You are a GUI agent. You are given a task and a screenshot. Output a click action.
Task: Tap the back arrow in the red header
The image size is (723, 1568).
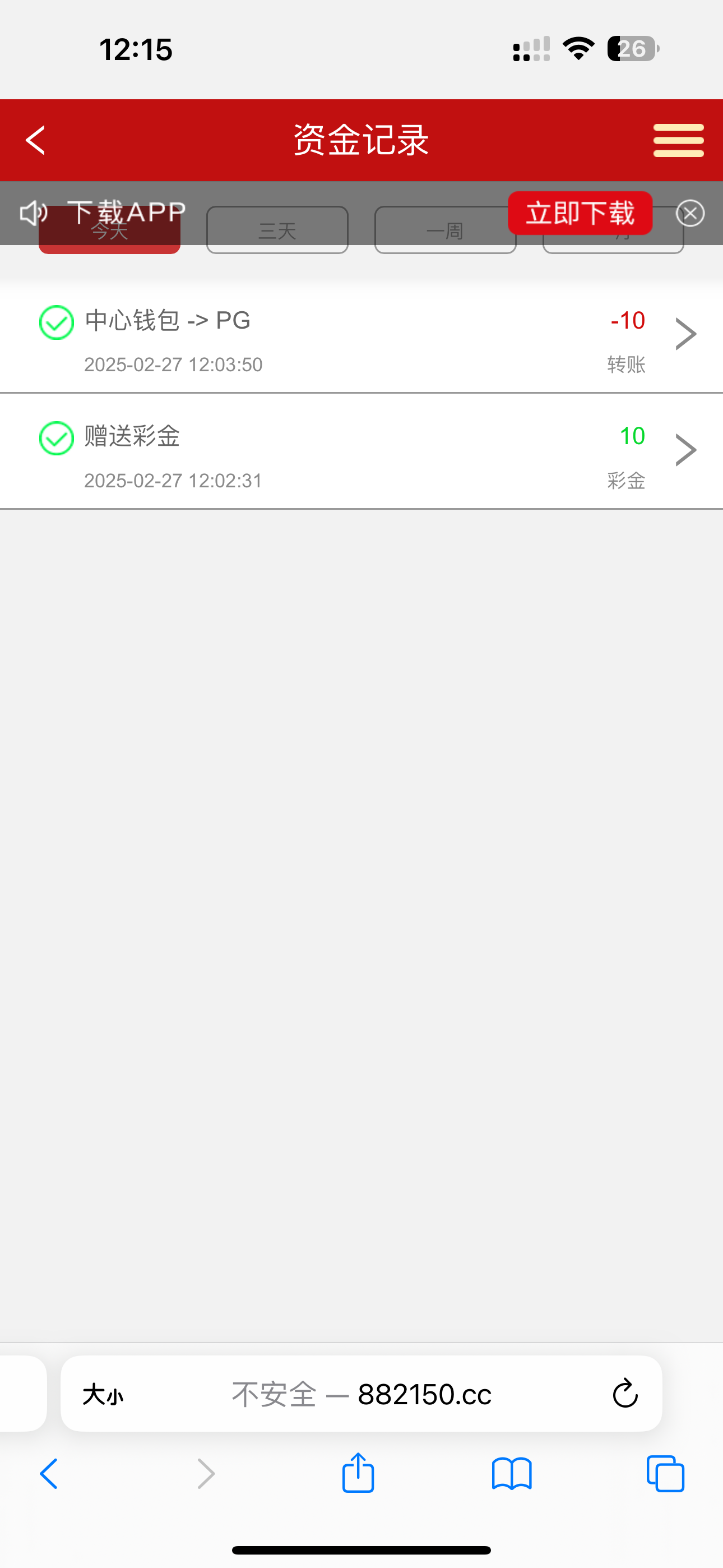pyautogui.click(x=35, y=140)
